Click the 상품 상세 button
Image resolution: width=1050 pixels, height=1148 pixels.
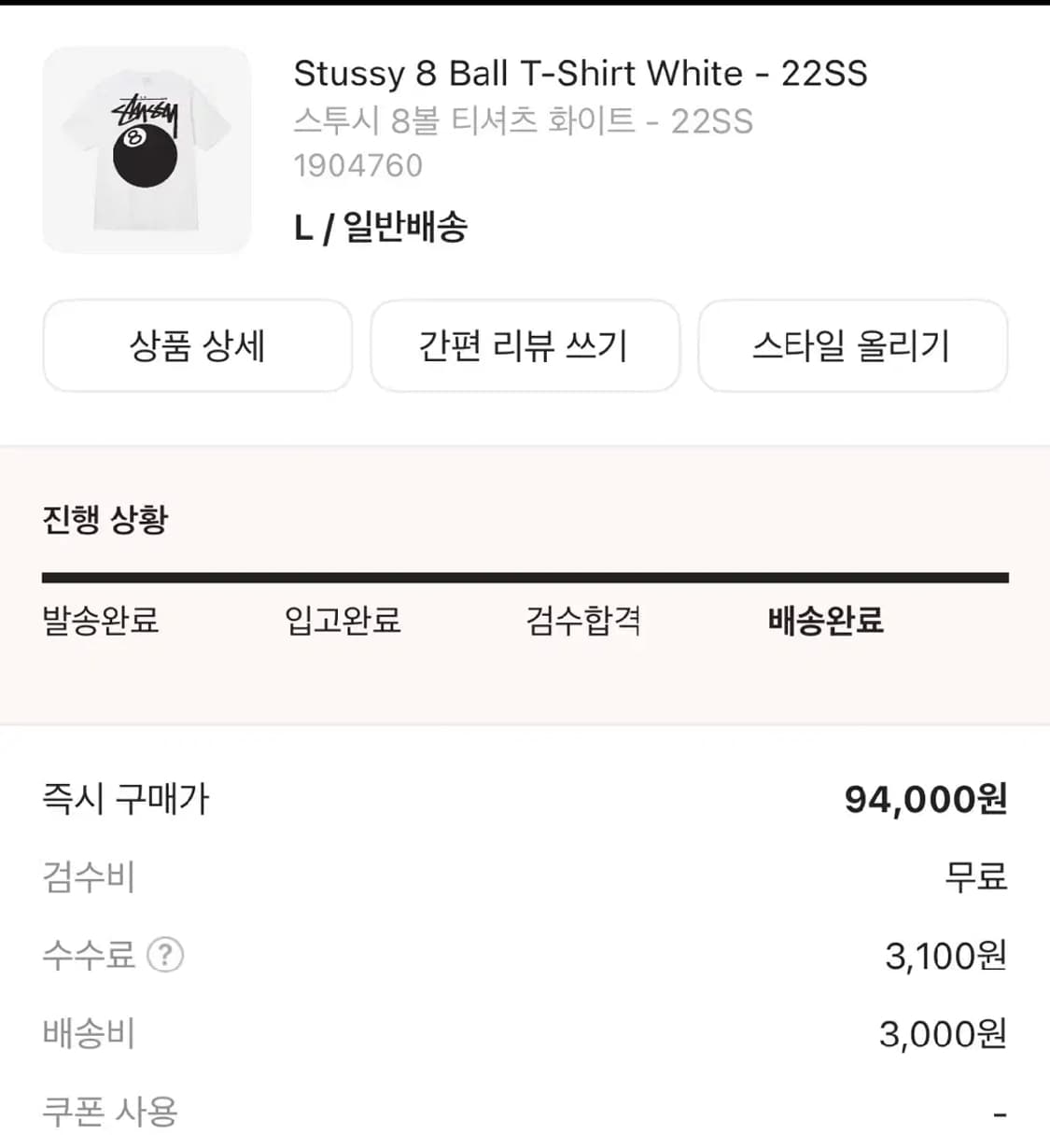coord(198,346)
